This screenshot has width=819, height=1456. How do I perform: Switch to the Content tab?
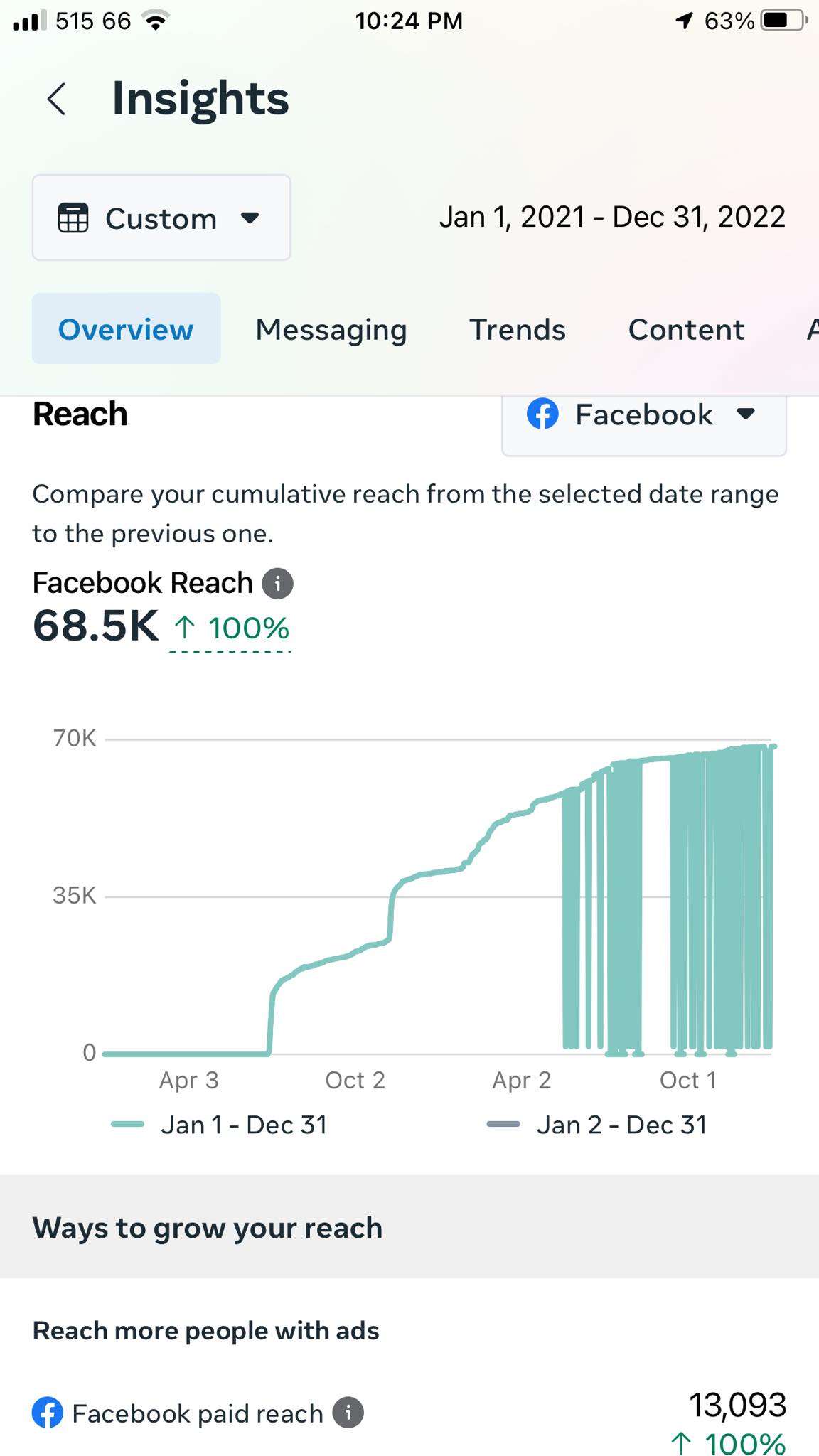coord(686,330)
